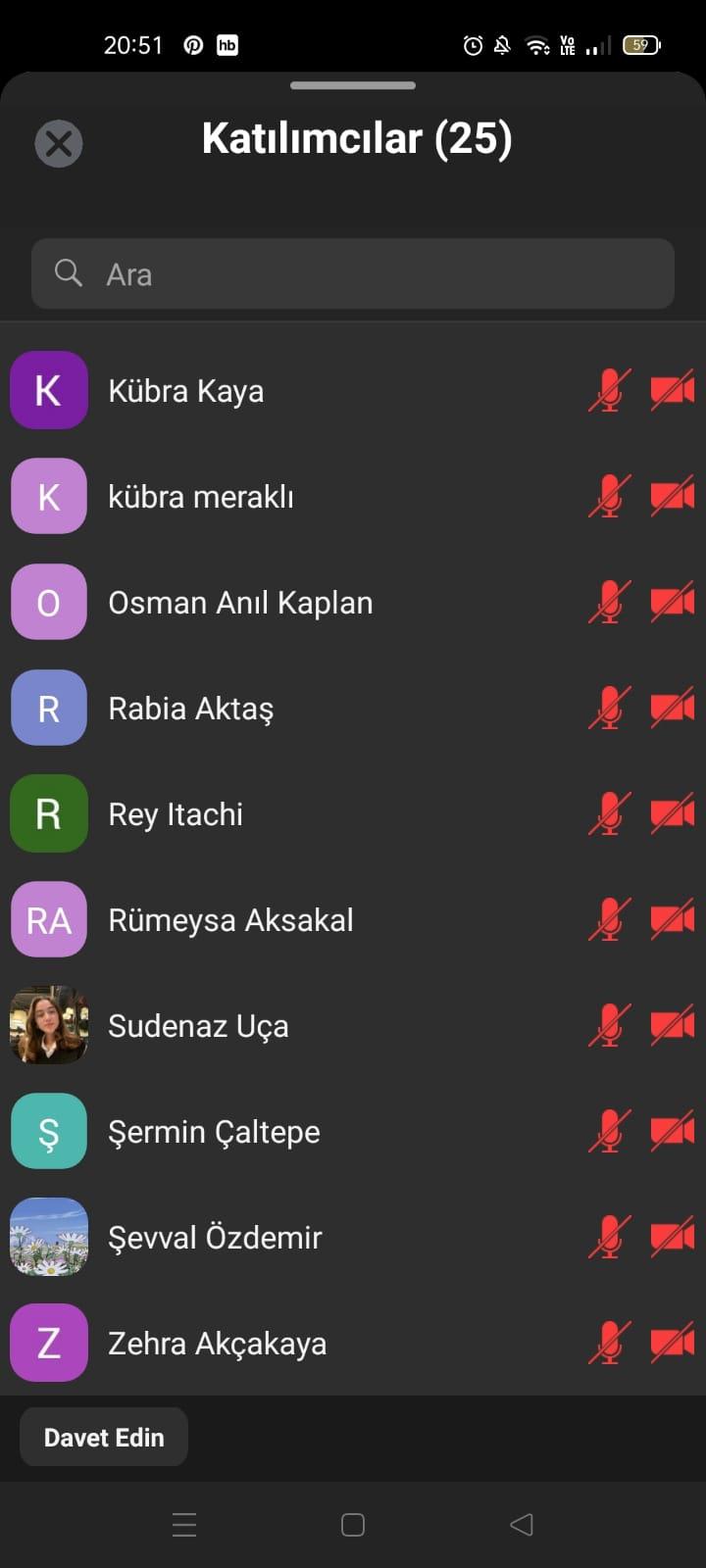
Task: Close the participants panel
Action: [x=59, y=144]
